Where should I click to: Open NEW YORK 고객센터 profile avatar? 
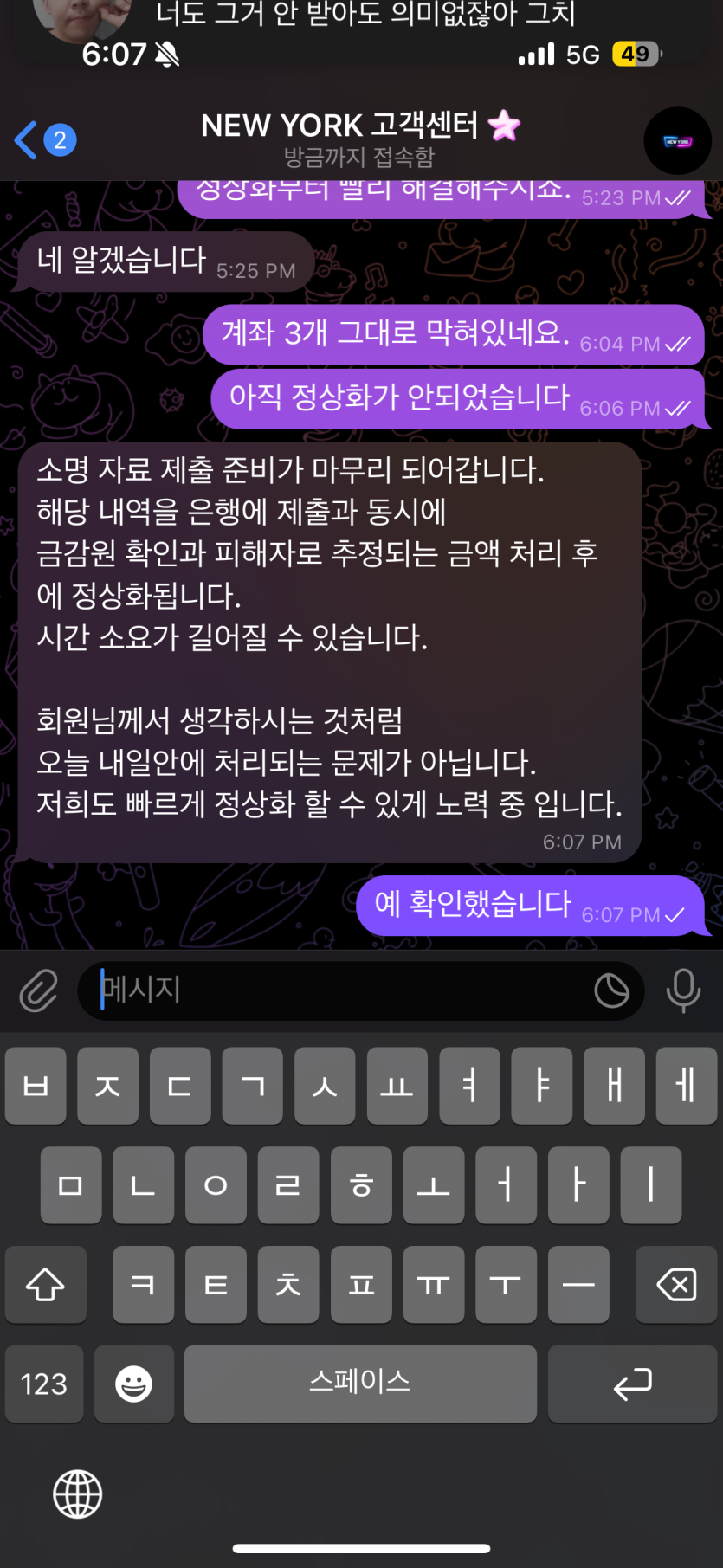(677, 141)
